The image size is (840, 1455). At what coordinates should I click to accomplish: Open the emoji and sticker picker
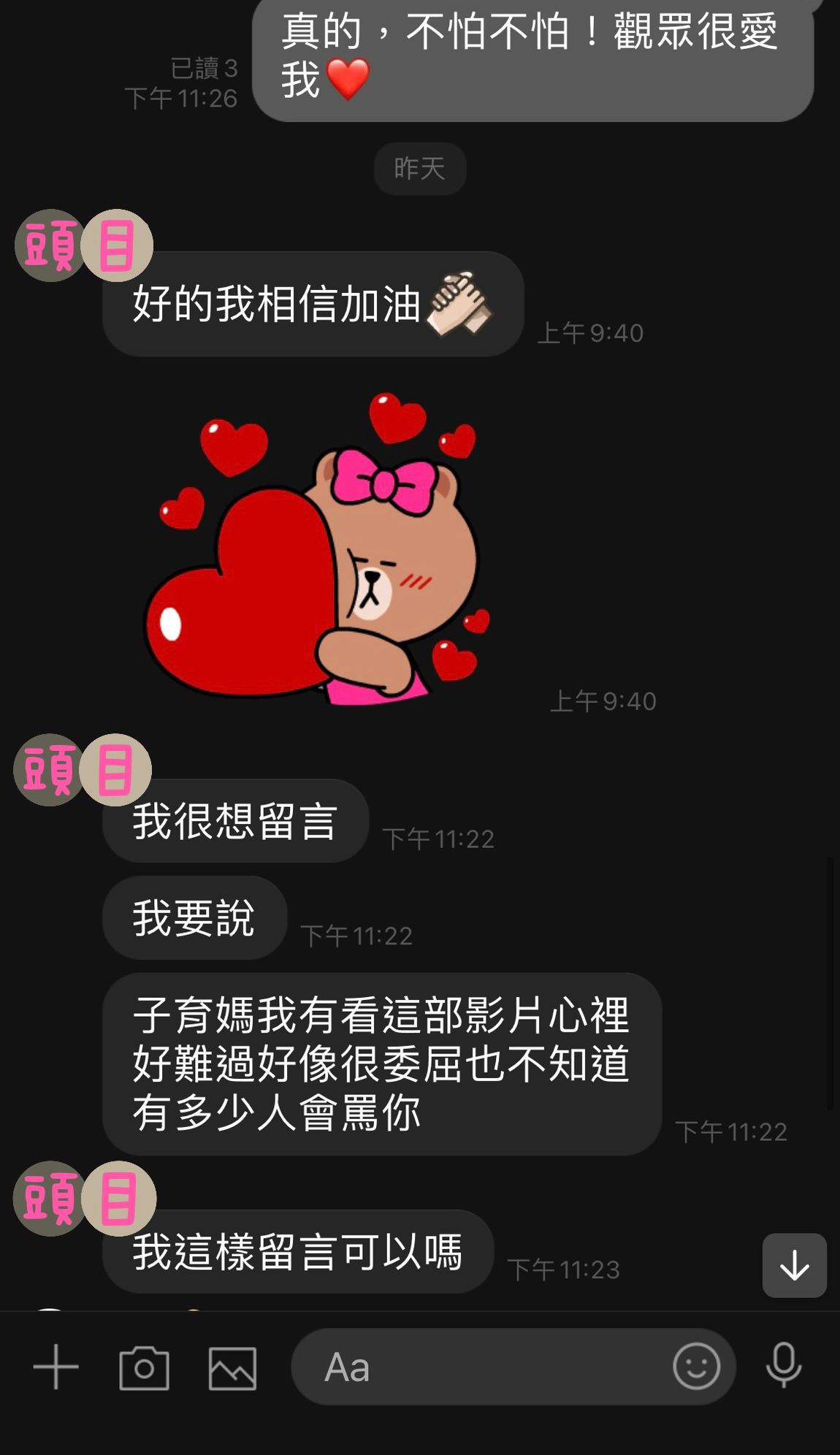[x=695, y=1366]
